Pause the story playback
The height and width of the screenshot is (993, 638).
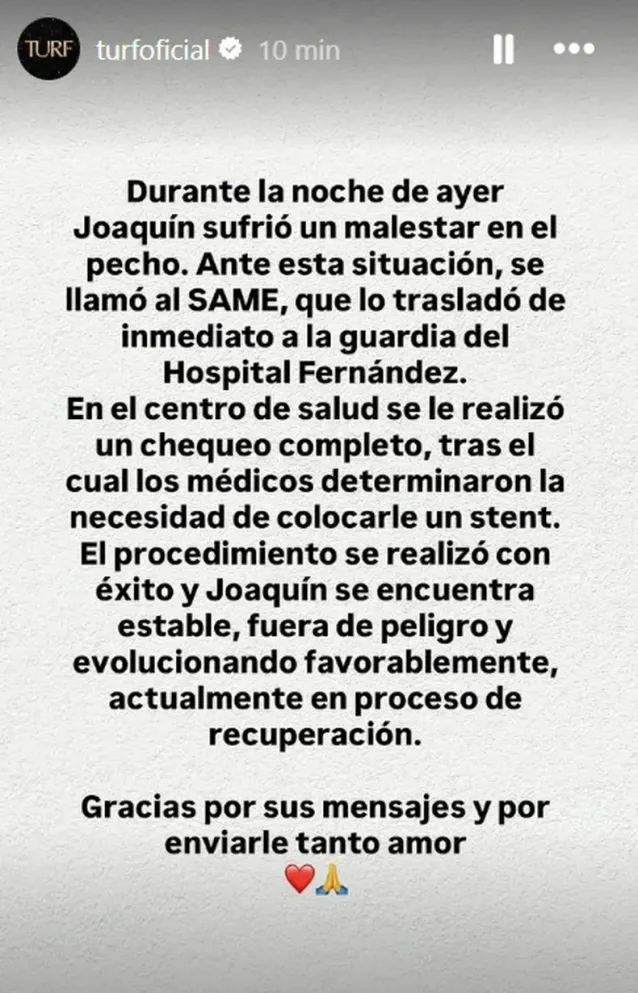(504, 49)
